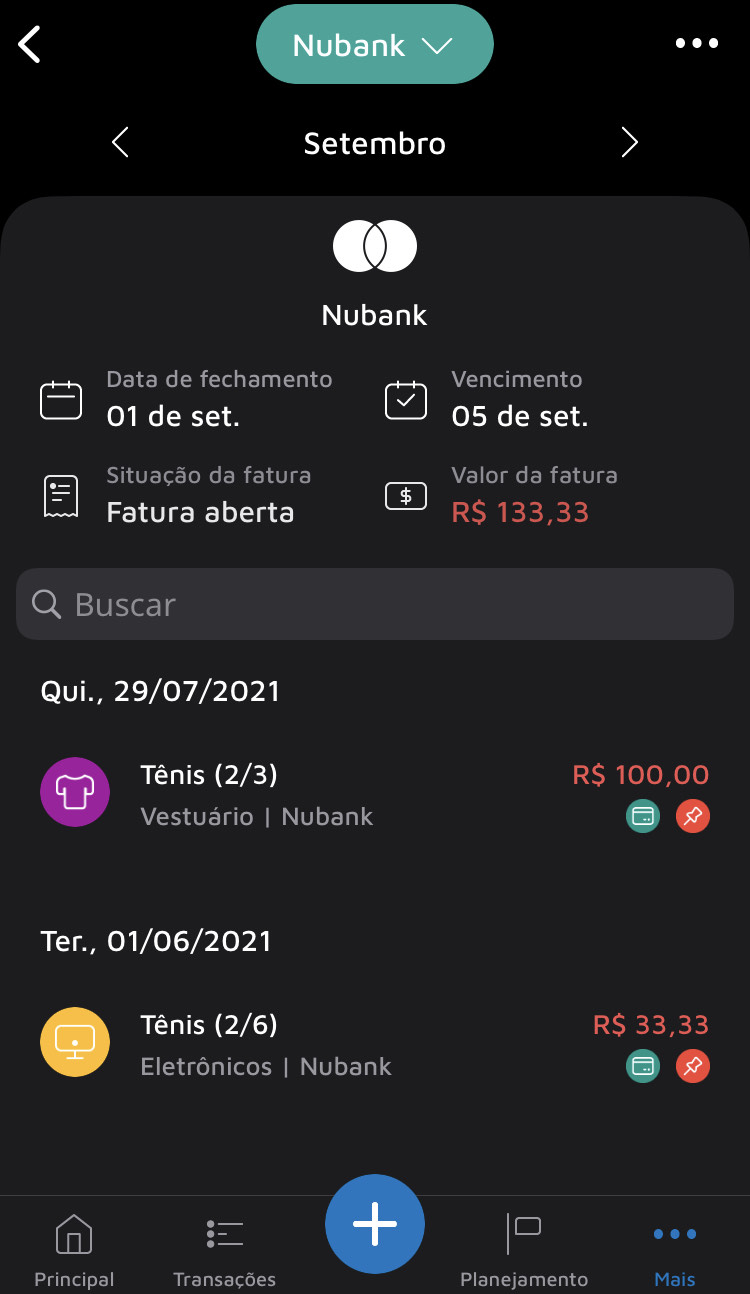Tap the Buscar search field
This screenshot has height=1294, width=750.
click(375, 604)
